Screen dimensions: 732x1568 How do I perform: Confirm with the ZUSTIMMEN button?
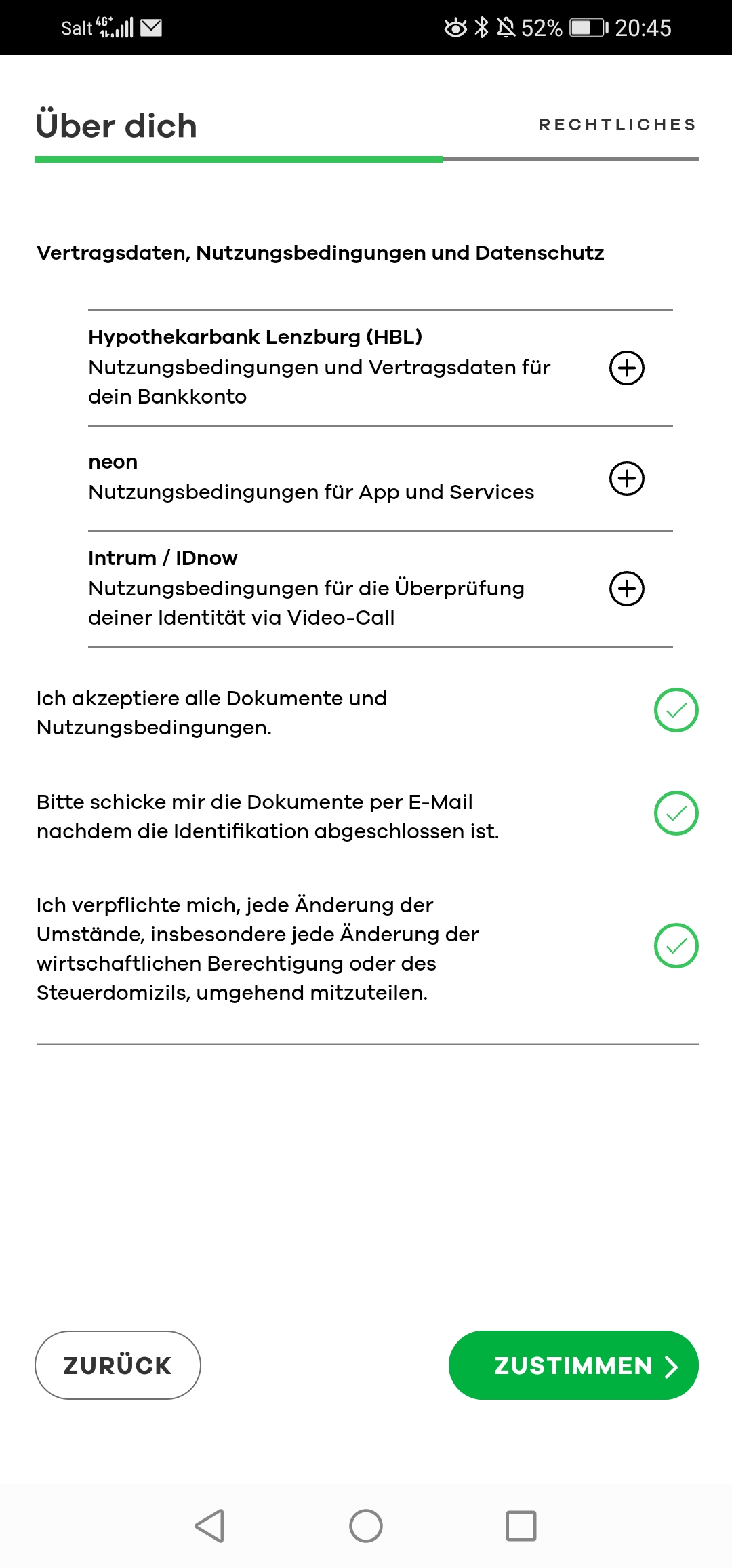click(x=573, y=1365)
